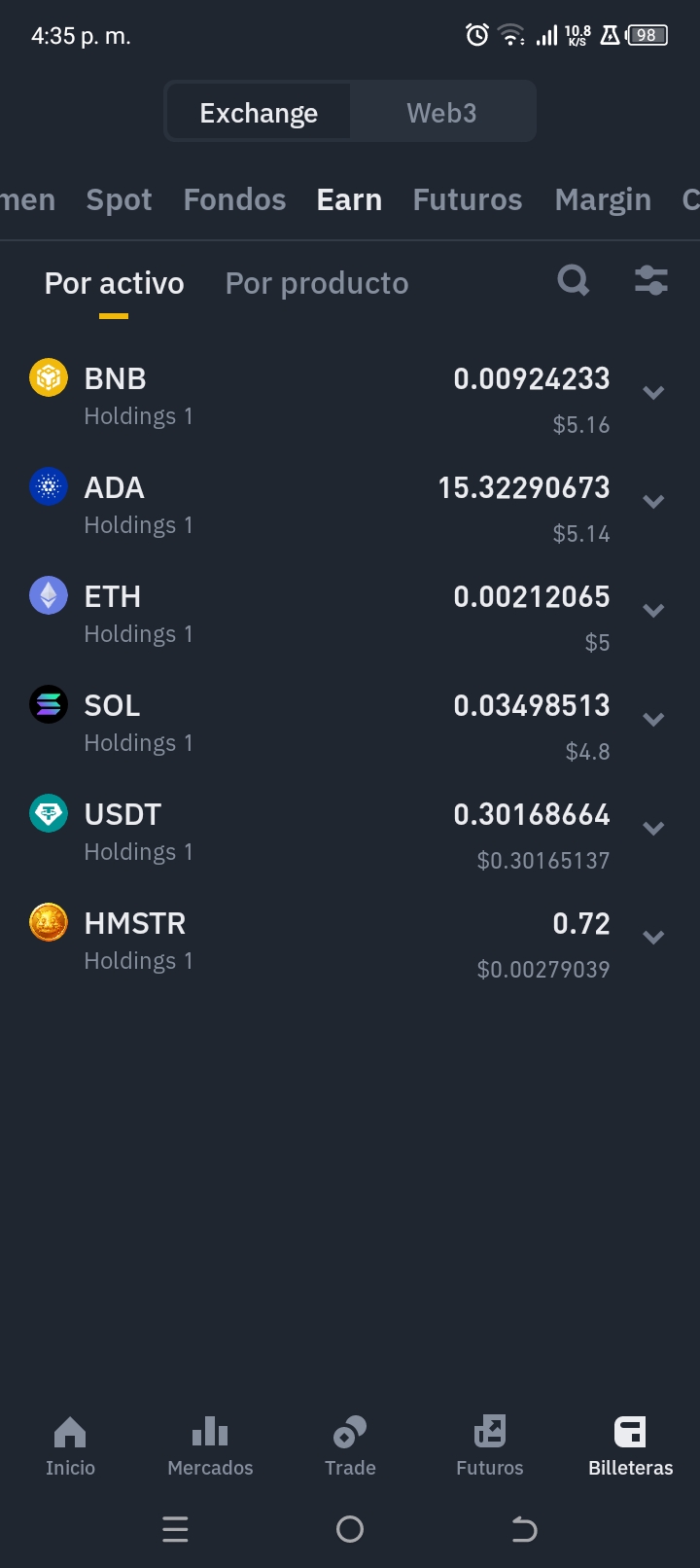The width and height of the screenshot is (700, 1568).
Task: Go to the Margin tab
Action: click(x=602, y=199)
